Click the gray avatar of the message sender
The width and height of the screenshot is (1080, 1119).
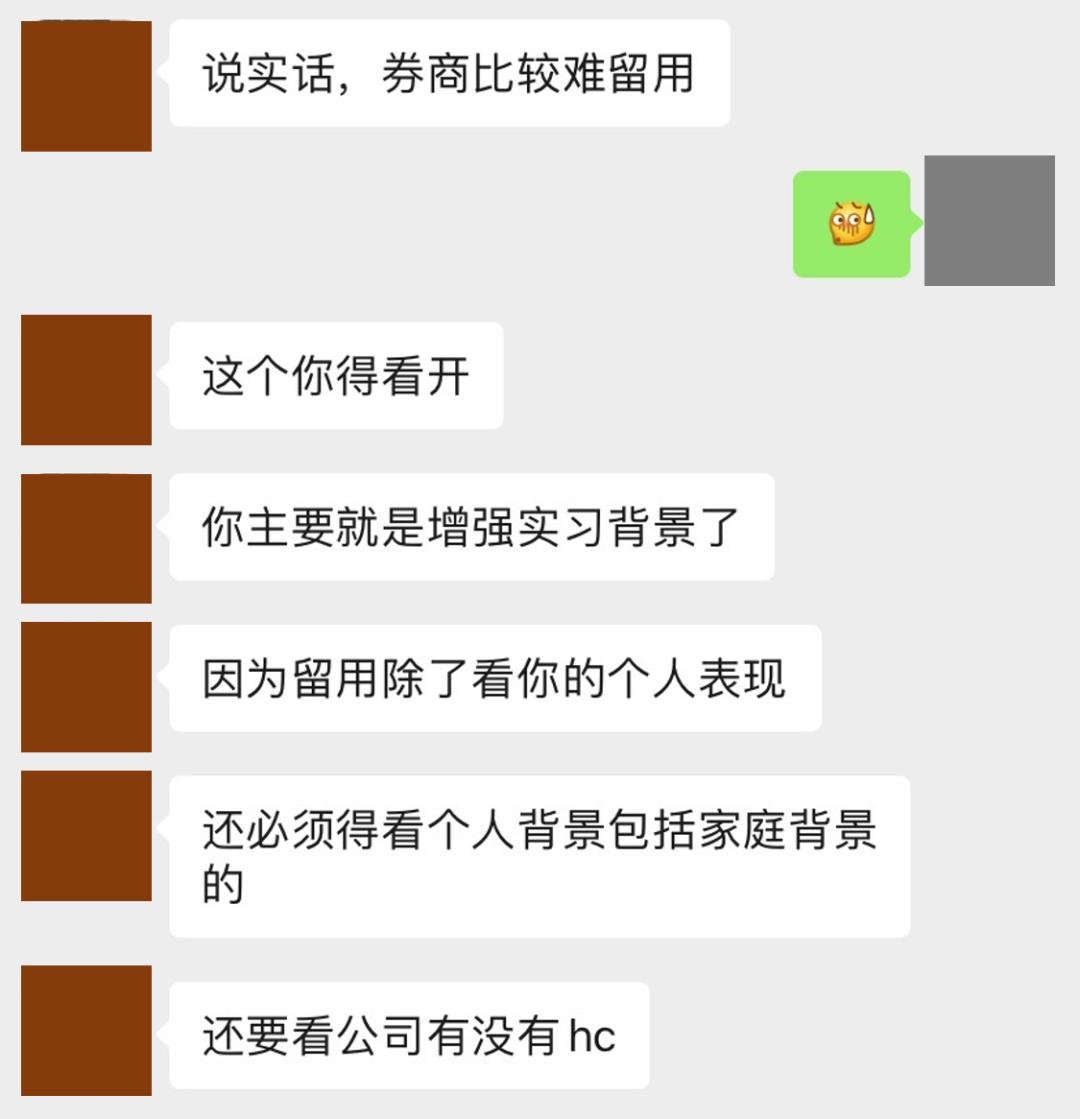coord(988,222)
